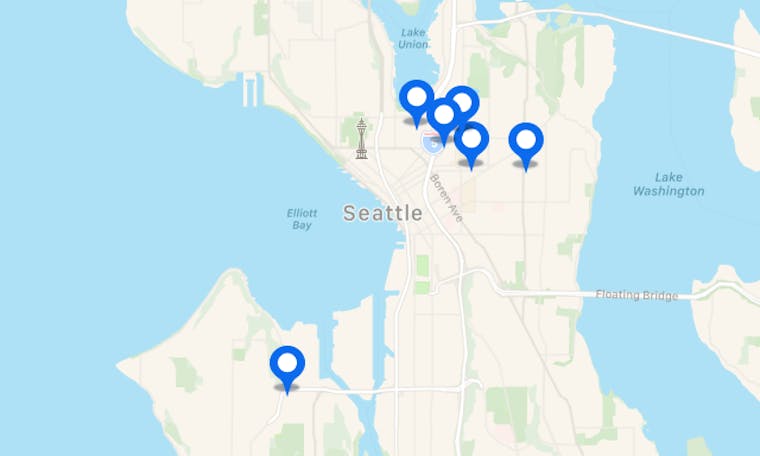The height and width of the screenshot is (456, 760).
Task: Open the pin at Lake Union's southern tip
Action: click(416, 98)
